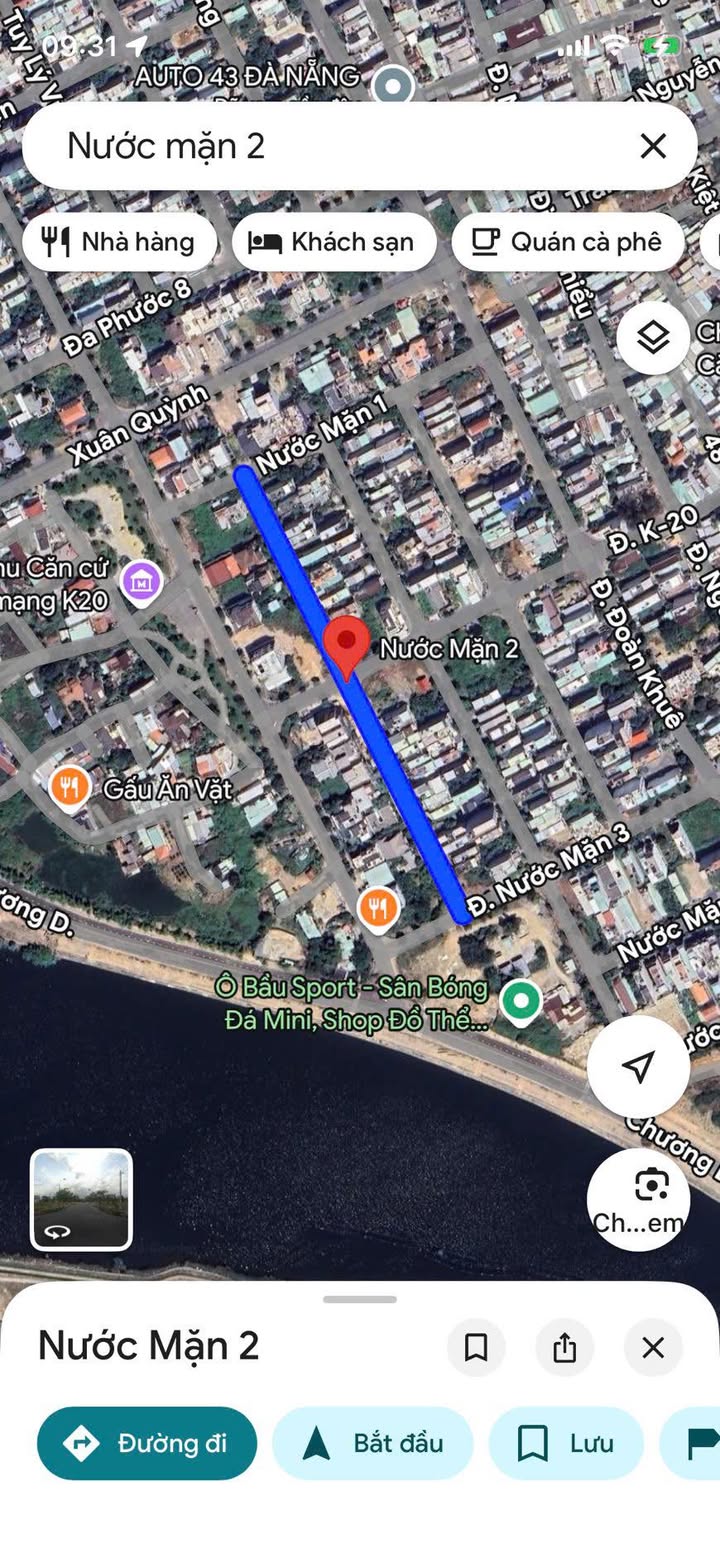Clear the search text with the X
This screenshot has height=1558, width=720.
tap(653, 147)
